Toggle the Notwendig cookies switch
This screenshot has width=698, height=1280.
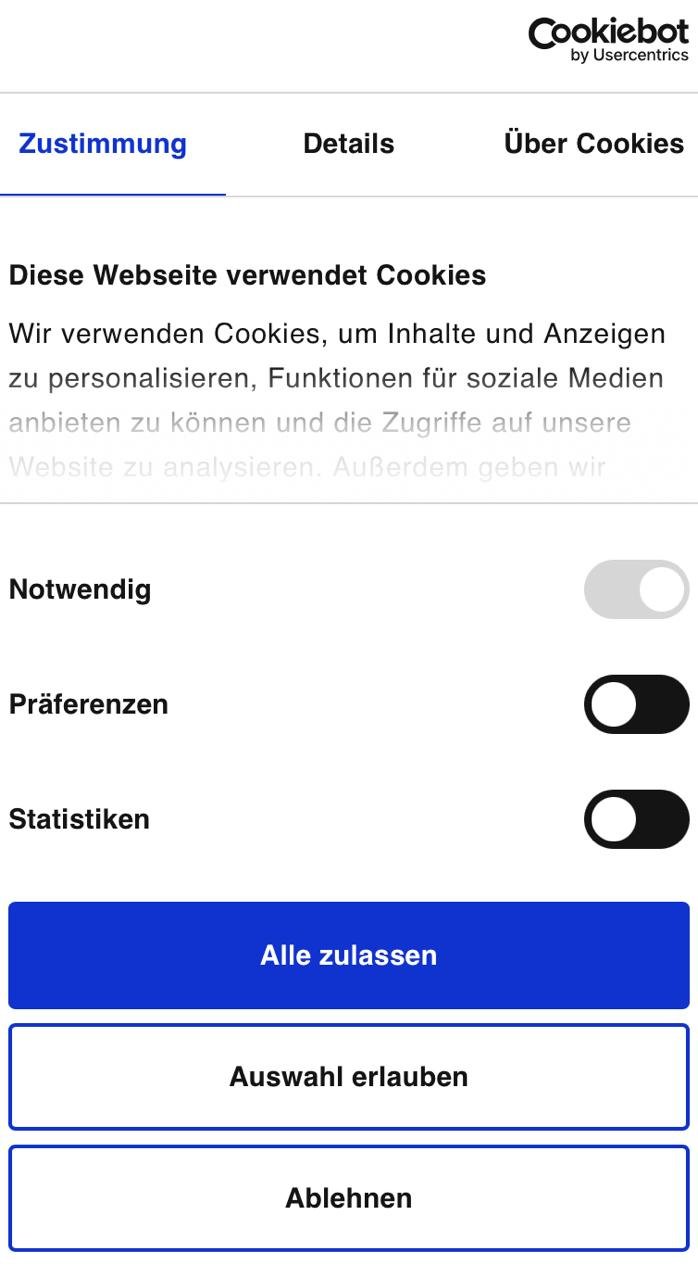point(636,590)
